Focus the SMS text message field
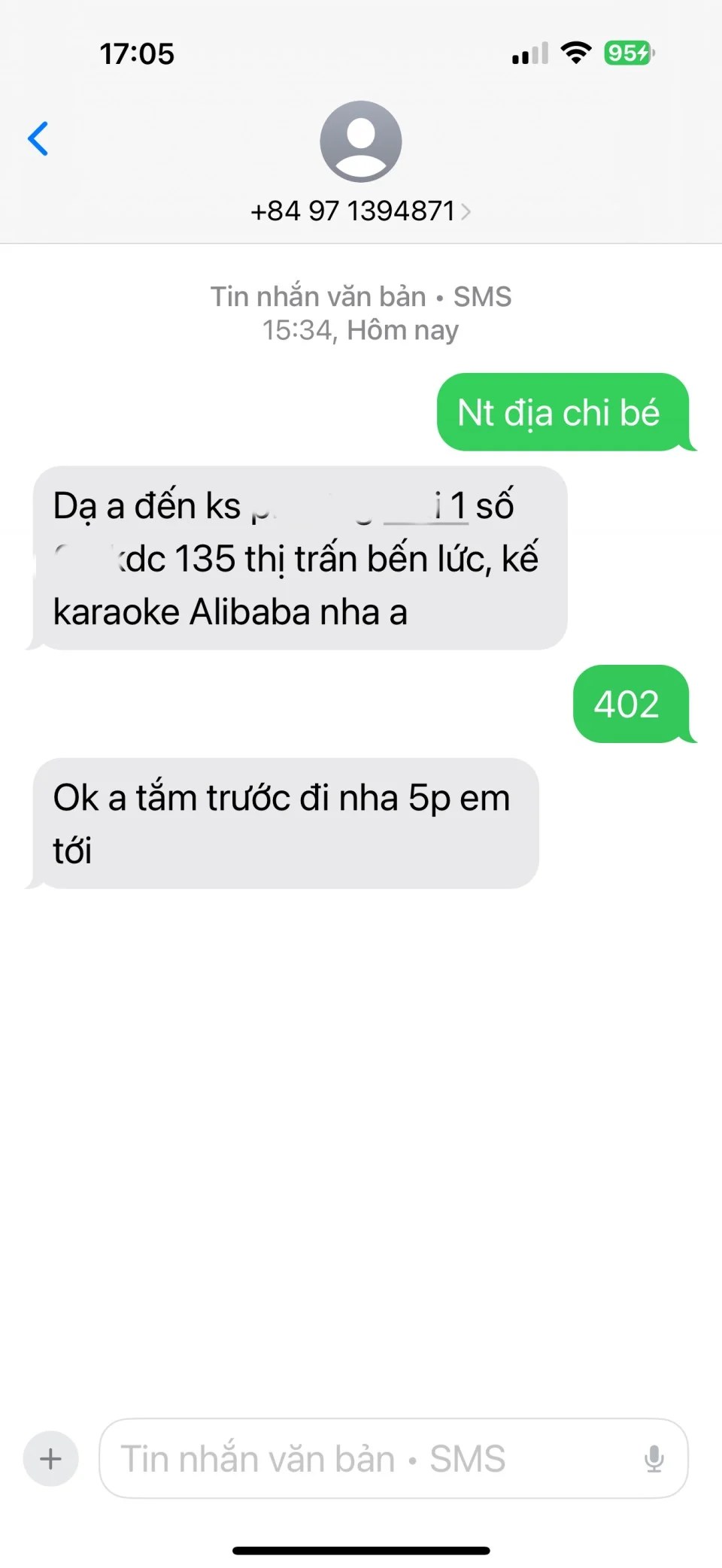The height and width of the screenshot is (1568, 722). click(369, 1458)
